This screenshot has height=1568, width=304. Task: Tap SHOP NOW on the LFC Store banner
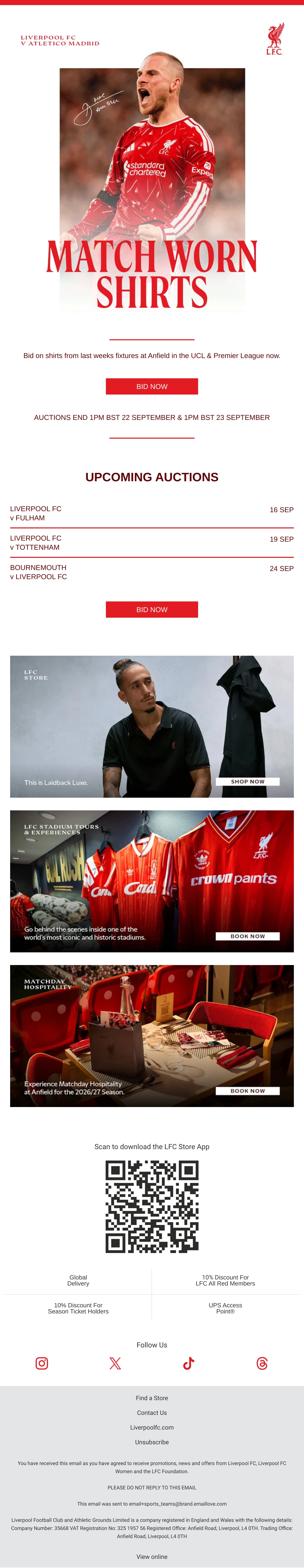tap(248, 781)
